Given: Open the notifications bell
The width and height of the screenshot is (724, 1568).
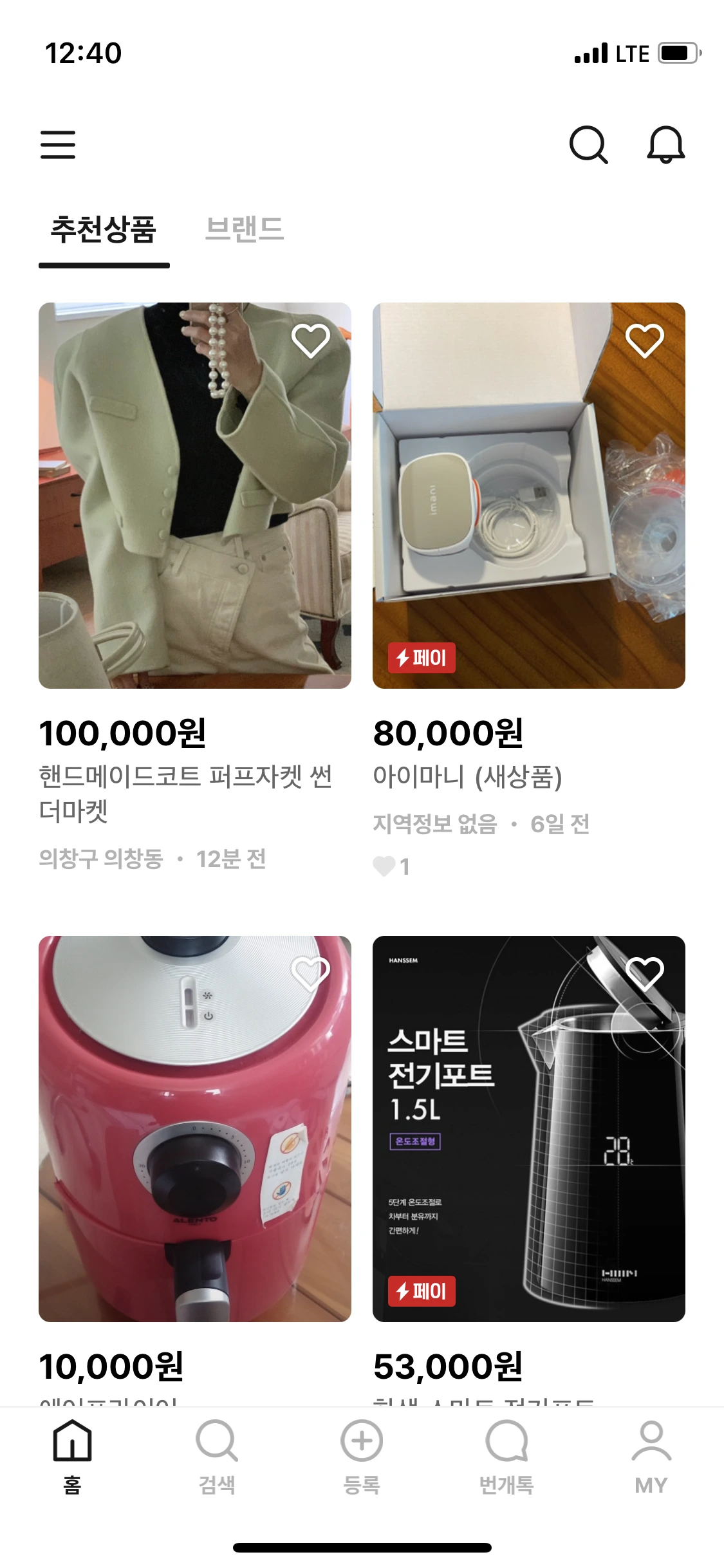Looking at the screenshot, I should pyautogui.click(x=665, y=144).
